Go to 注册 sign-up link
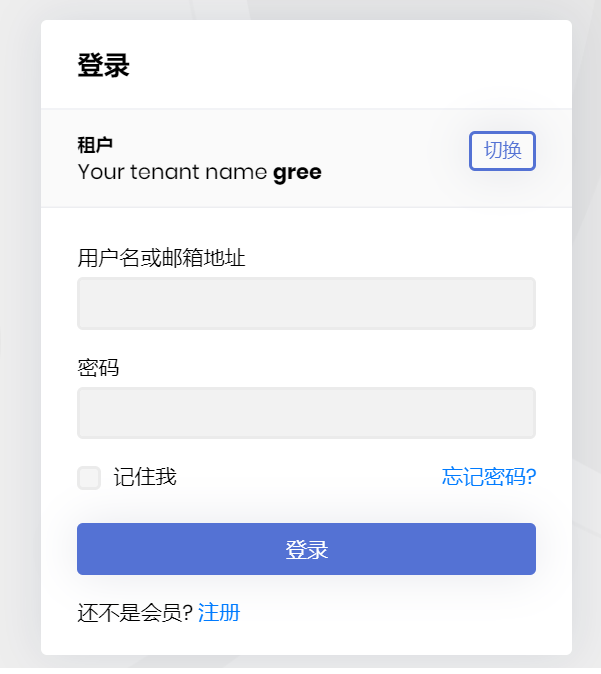 219,612
